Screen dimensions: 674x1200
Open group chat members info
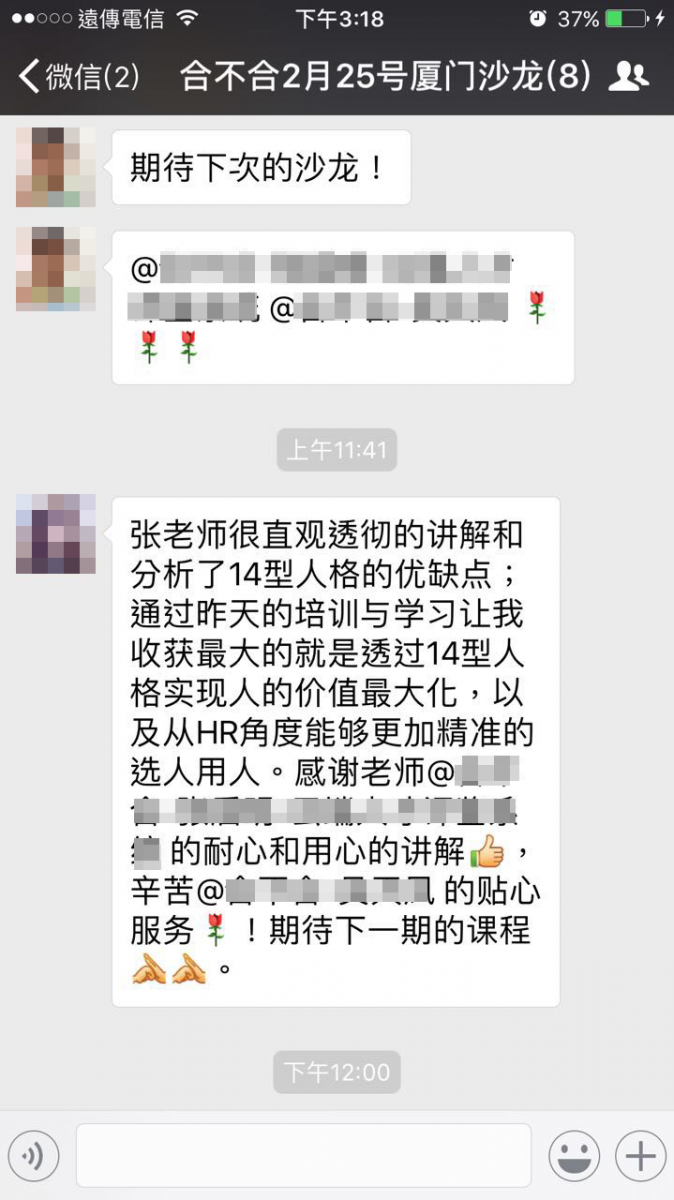coord(629,76)
